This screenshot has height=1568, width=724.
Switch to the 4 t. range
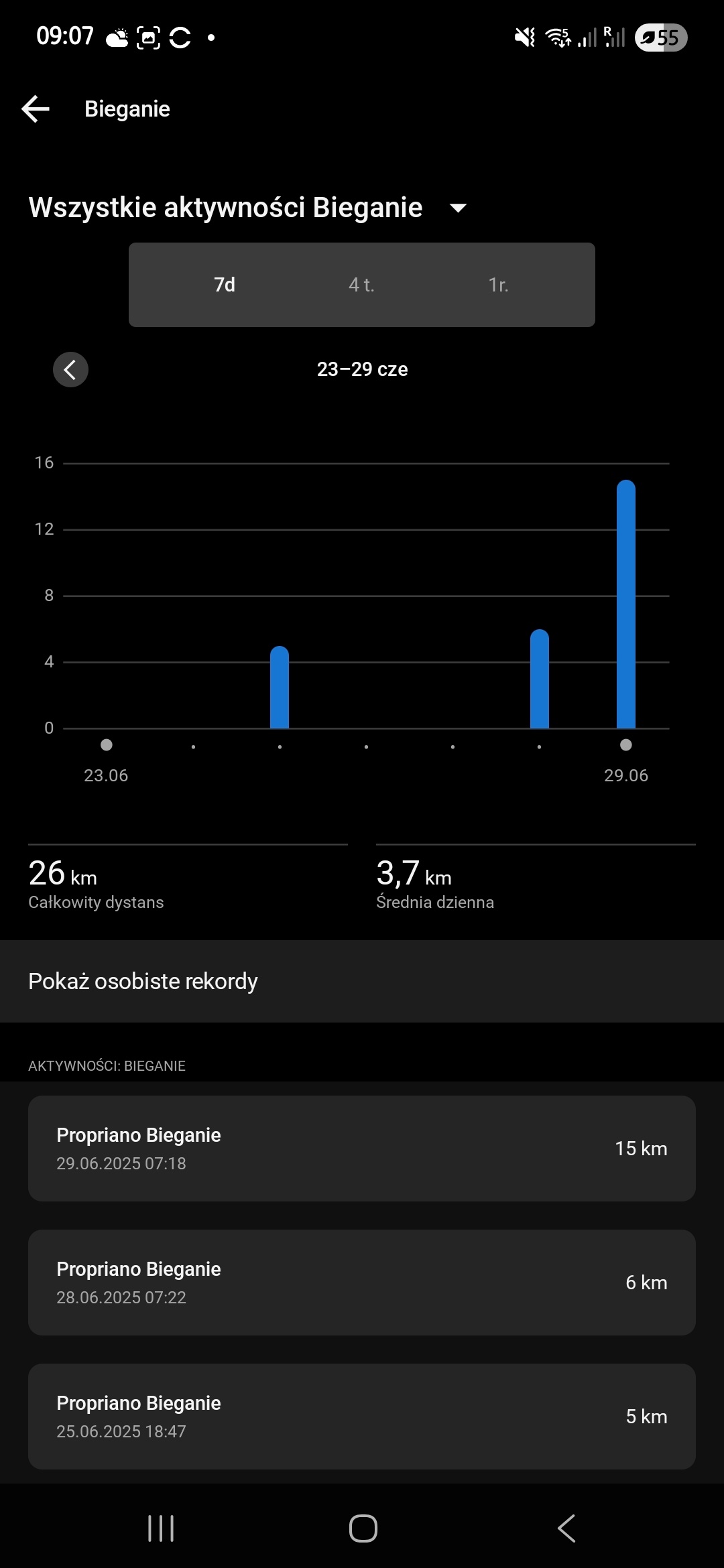click(361, 285)
